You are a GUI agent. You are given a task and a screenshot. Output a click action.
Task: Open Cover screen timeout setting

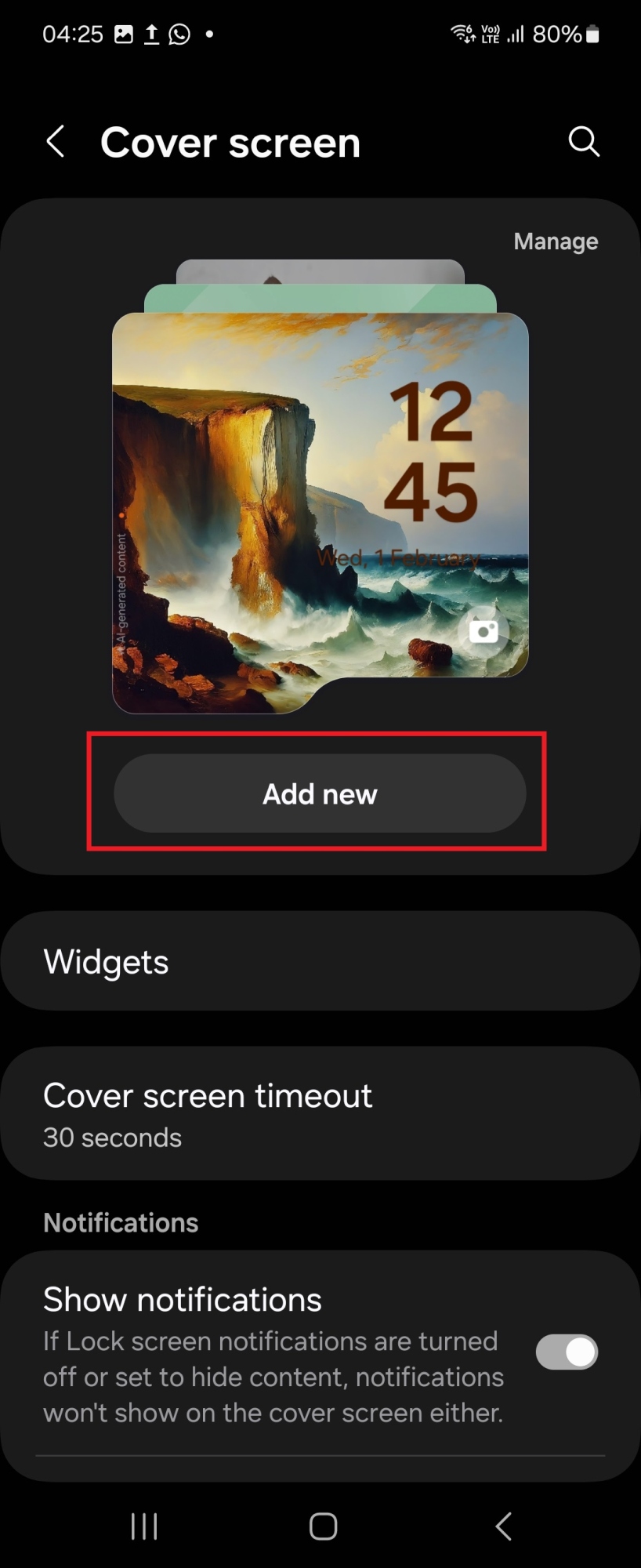point(320,1113)
